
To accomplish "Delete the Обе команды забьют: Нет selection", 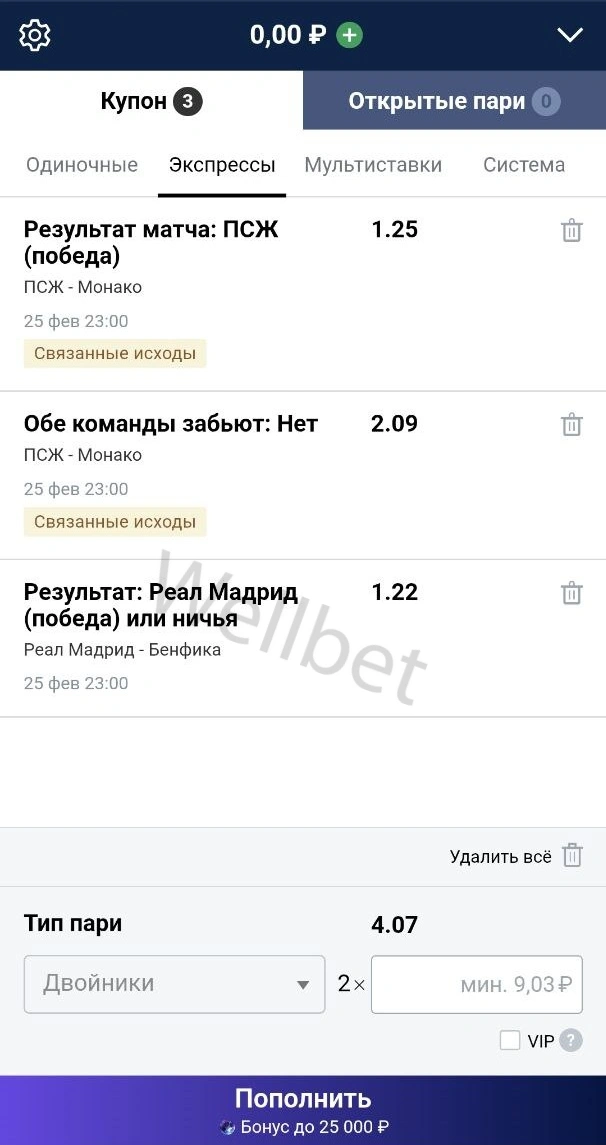I will [571, 424].
